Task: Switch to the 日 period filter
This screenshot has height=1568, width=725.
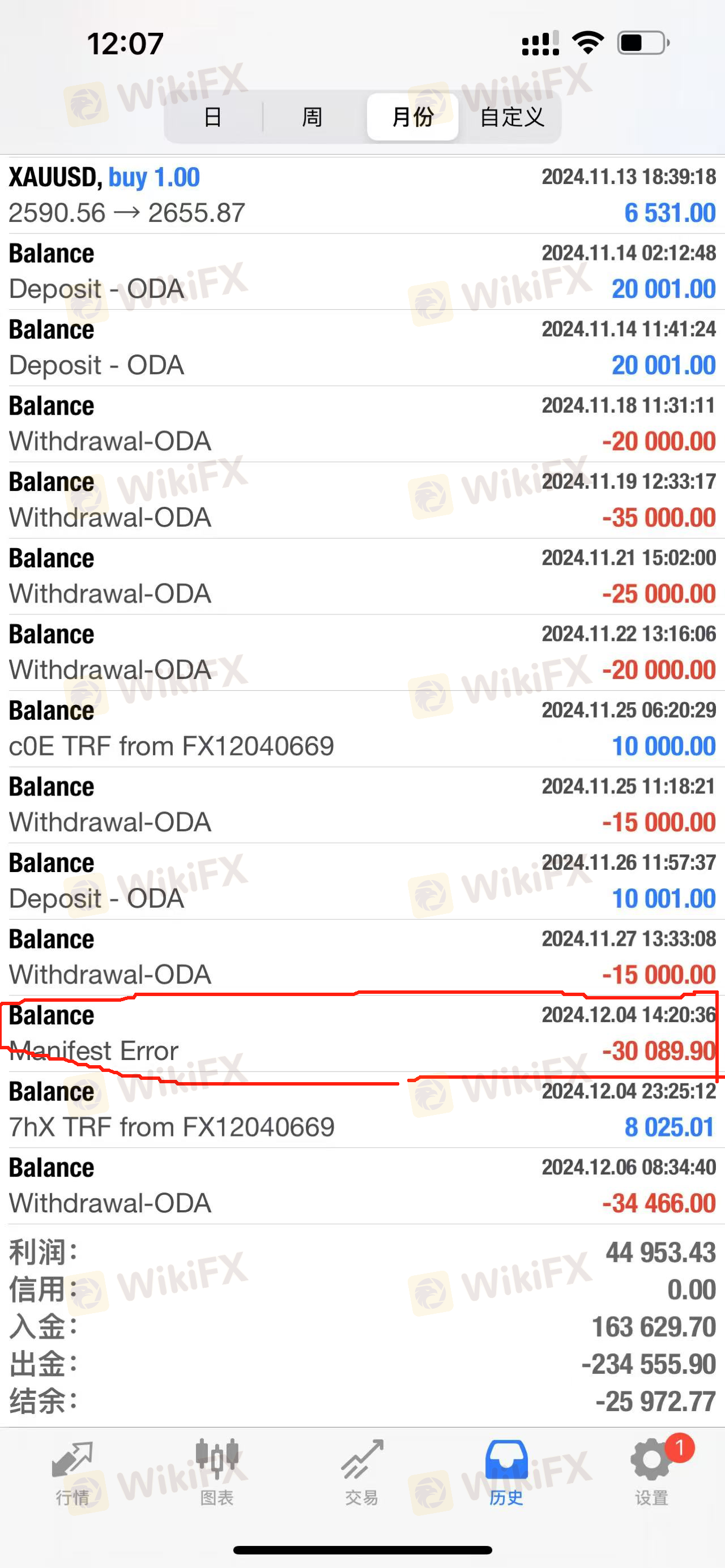Action: (212, 117)
